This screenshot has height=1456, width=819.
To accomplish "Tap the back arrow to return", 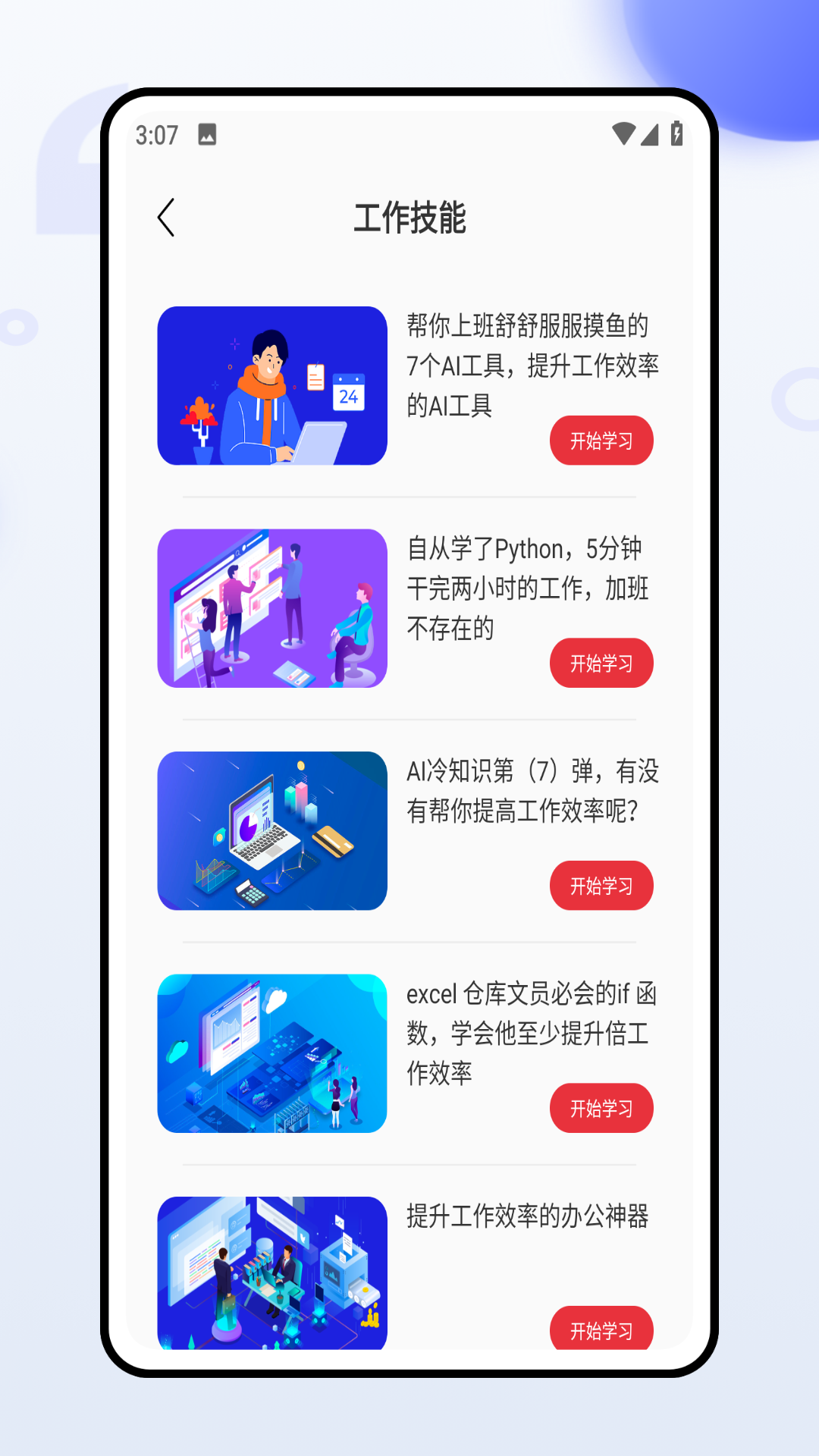I will (x=165, y=217).
